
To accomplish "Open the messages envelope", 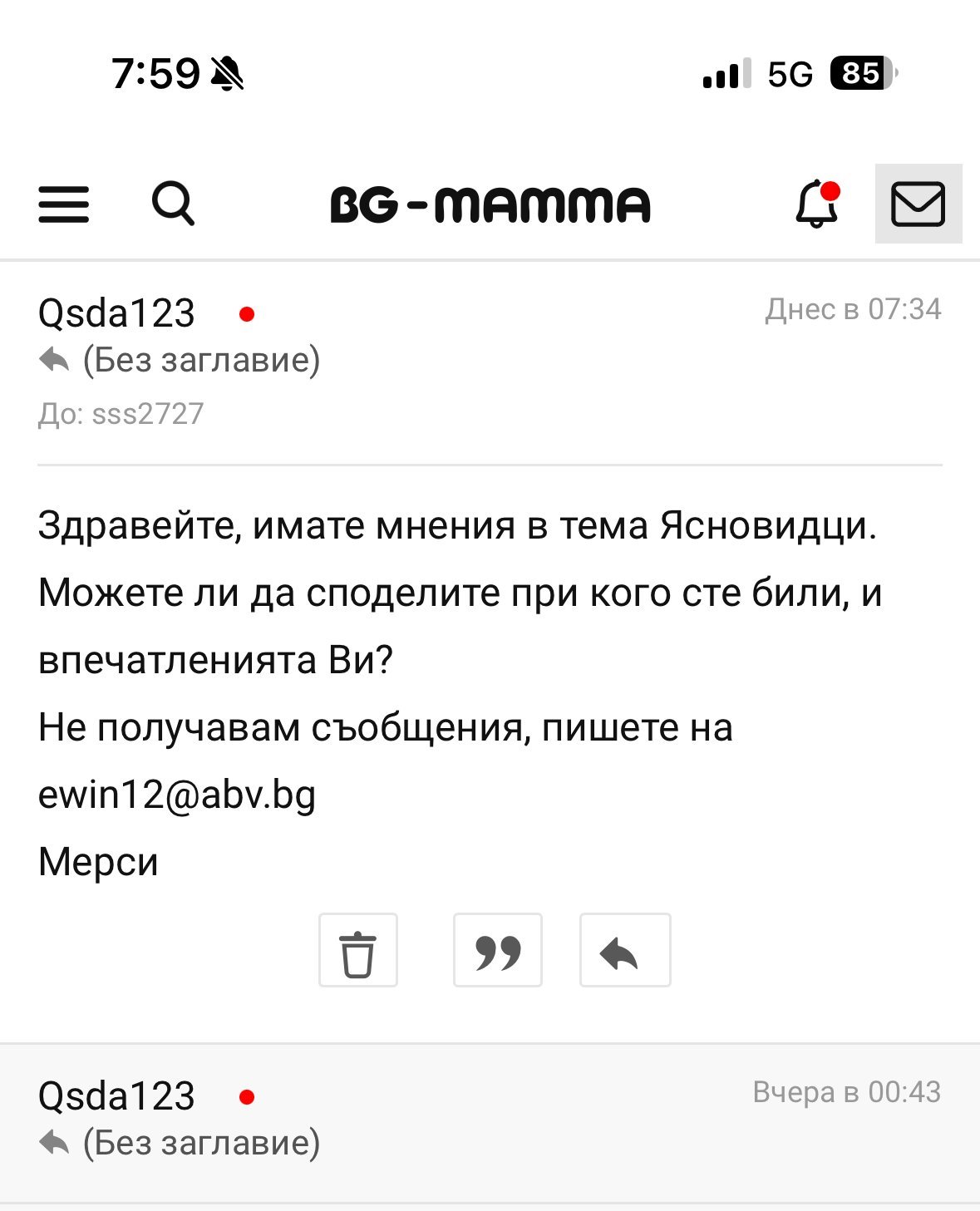I will [x=918, y=204].
